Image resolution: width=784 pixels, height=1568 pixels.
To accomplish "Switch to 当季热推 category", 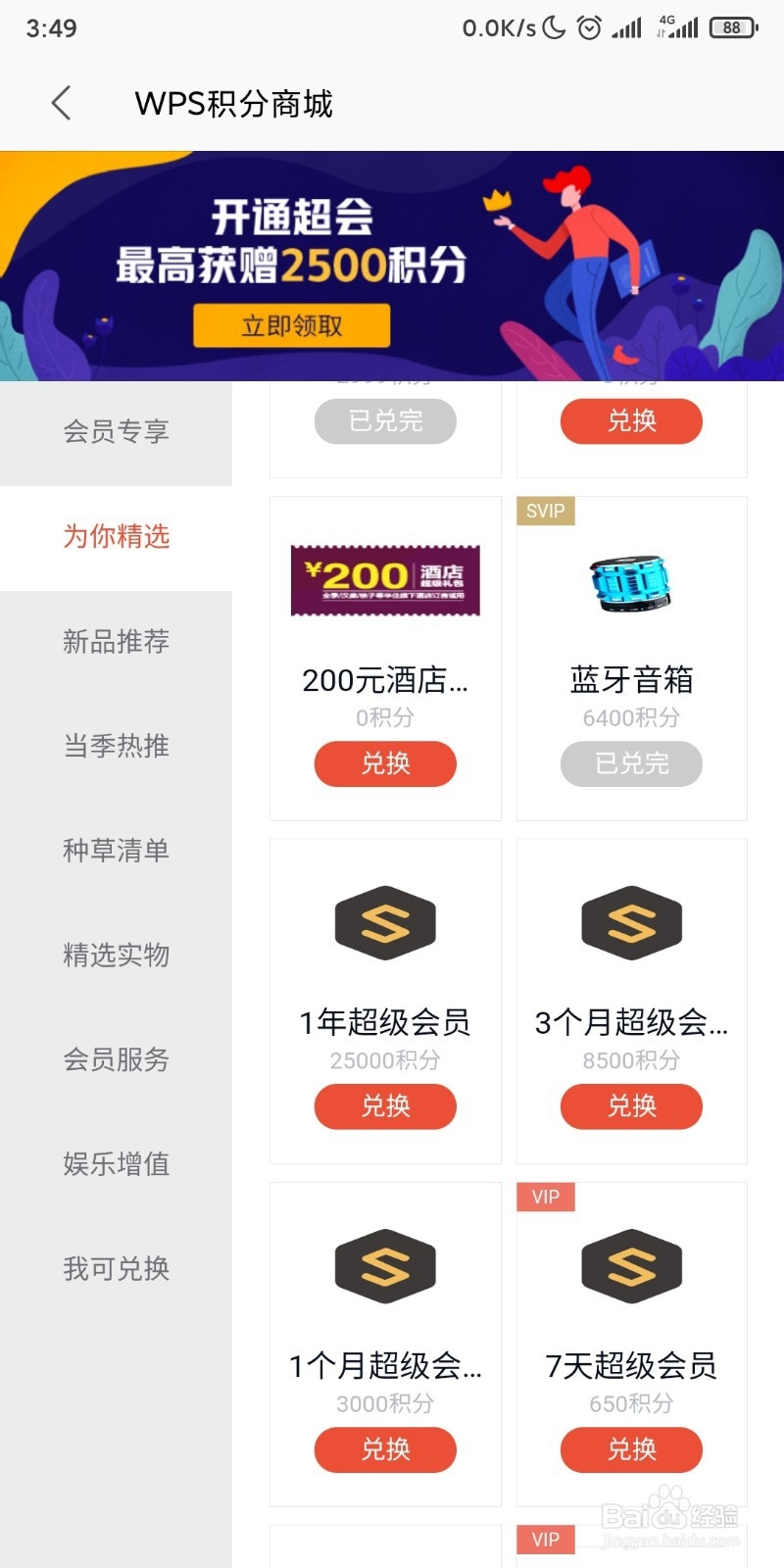I will click(116, 746).
